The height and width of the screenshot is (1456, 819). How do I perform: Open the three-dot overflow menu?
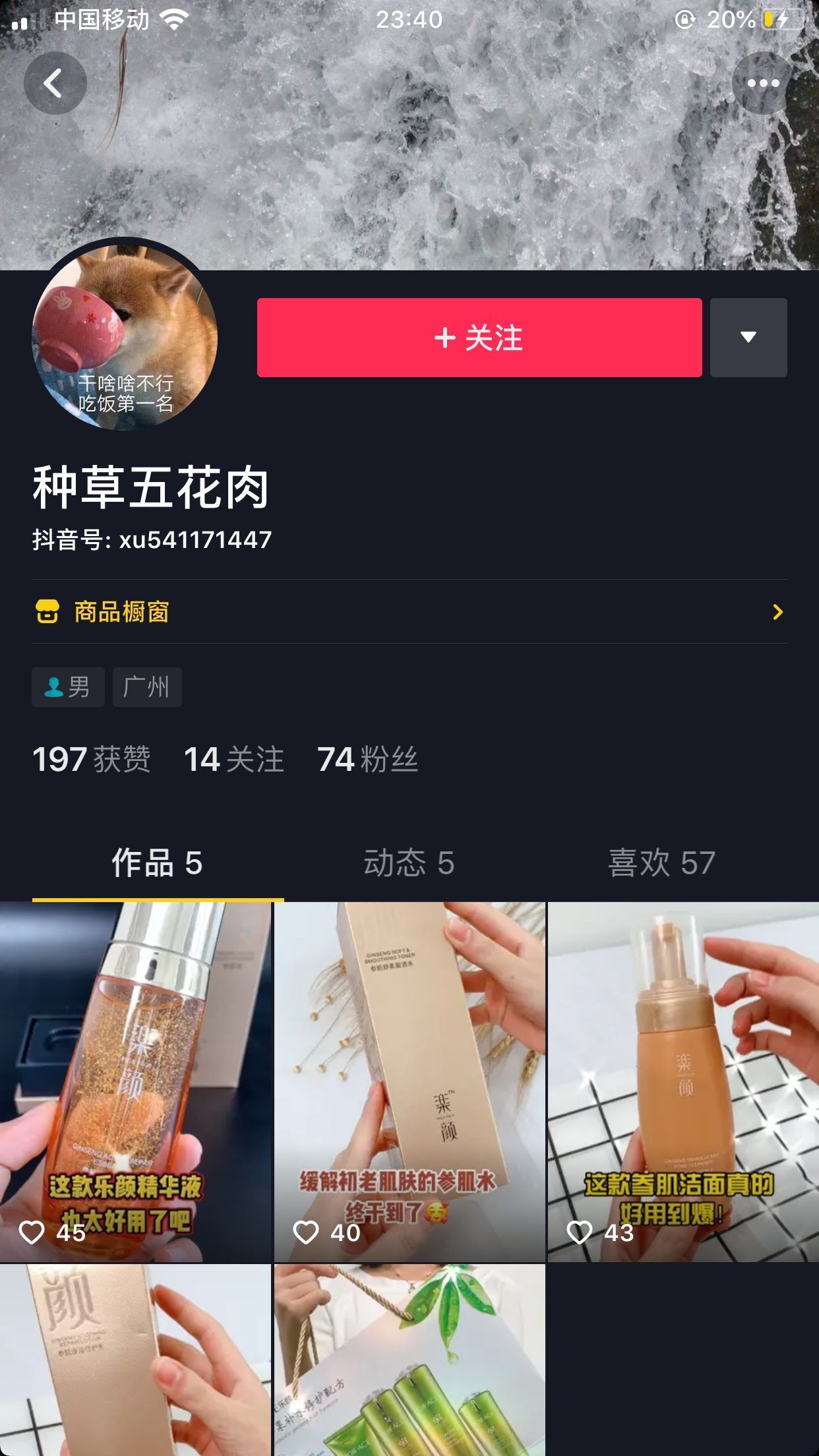tap(763, 83)
